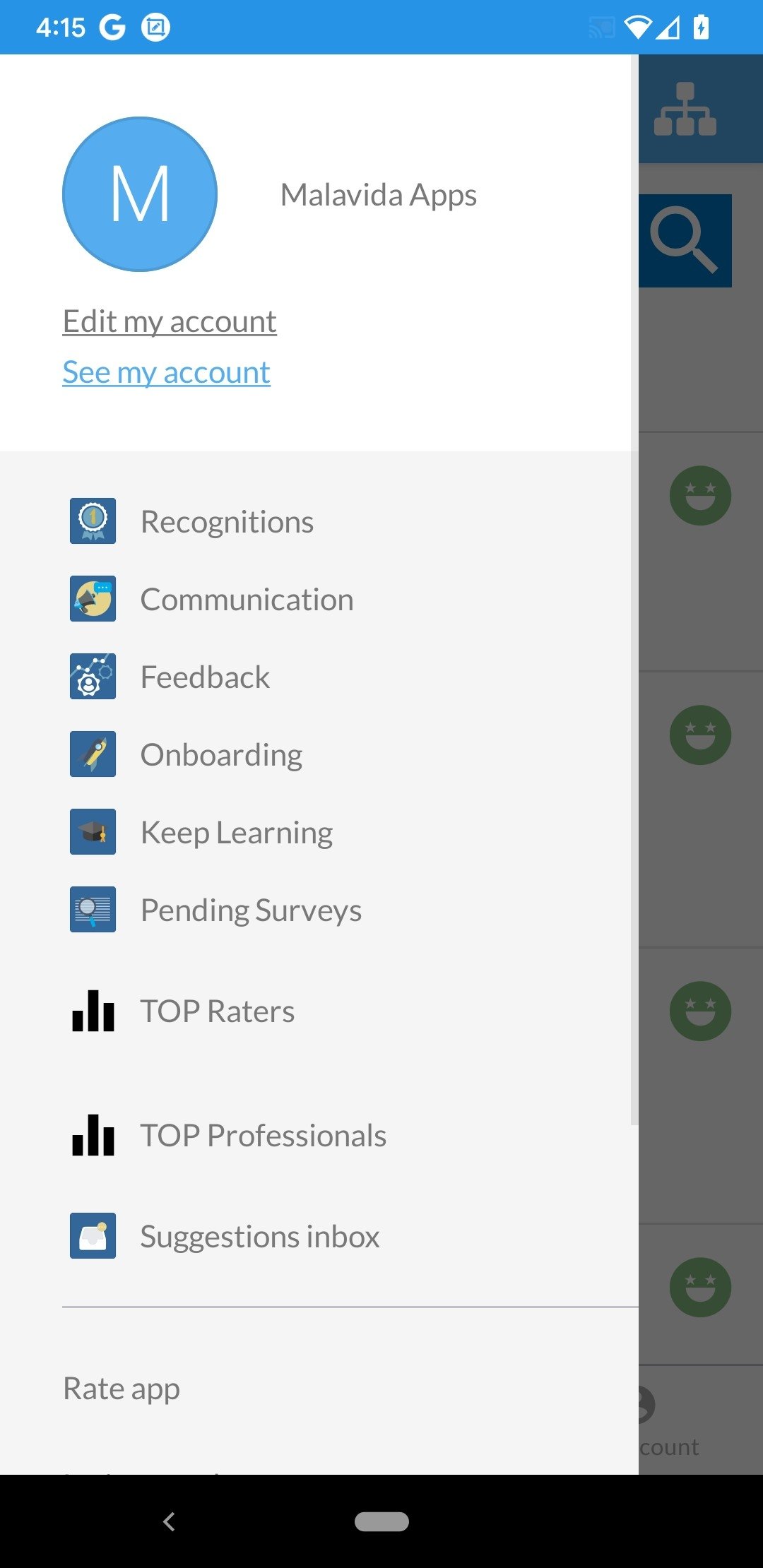Viewport: 763px width, 1568px height.
Task: Tap the M profile avatar
Action: pos(140,194)
